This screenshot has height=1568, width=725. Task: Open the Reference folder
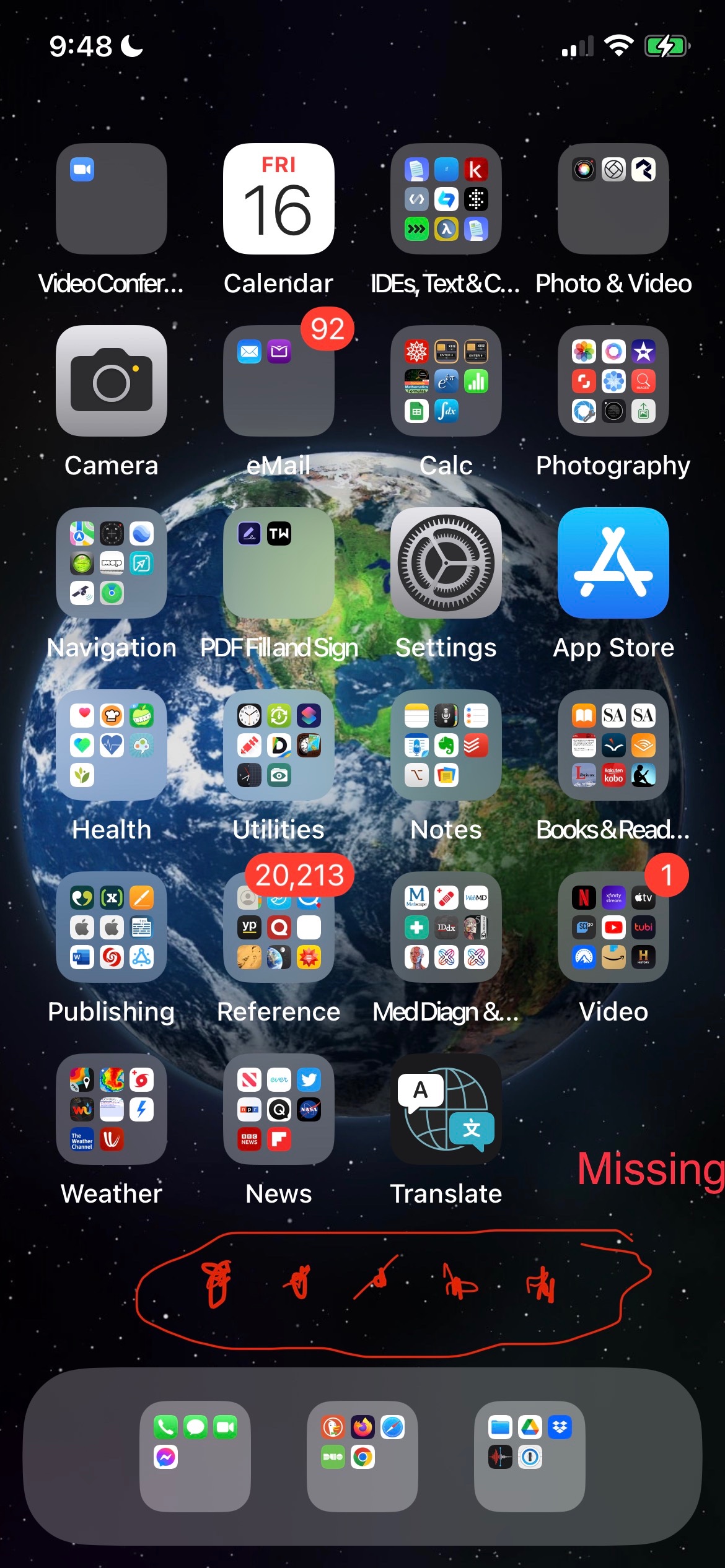pos(279,926)
